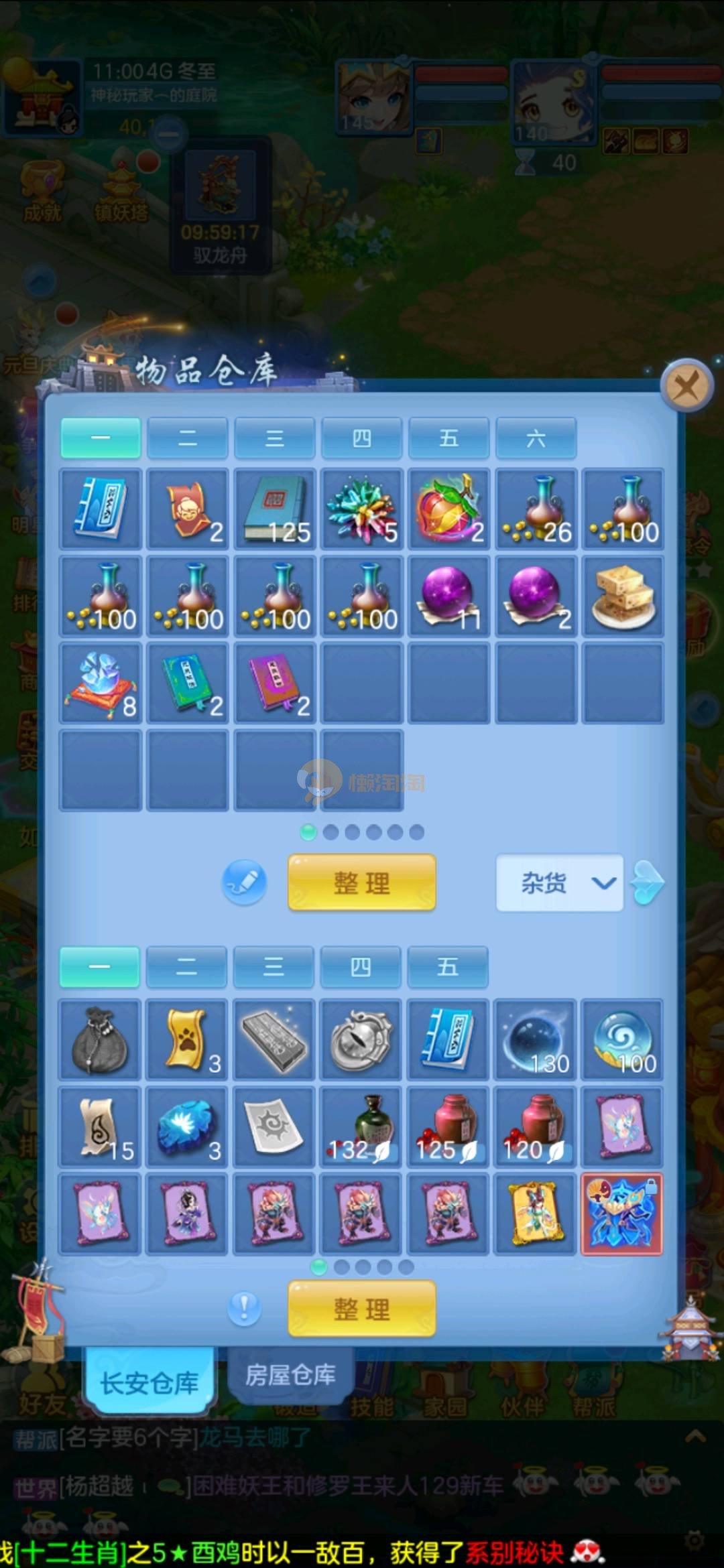The height and width of the screenshot is (1568, 724).
Task: Tap the blue pencil rename icon
Action: pyautogui.click(x=244, y=883)
